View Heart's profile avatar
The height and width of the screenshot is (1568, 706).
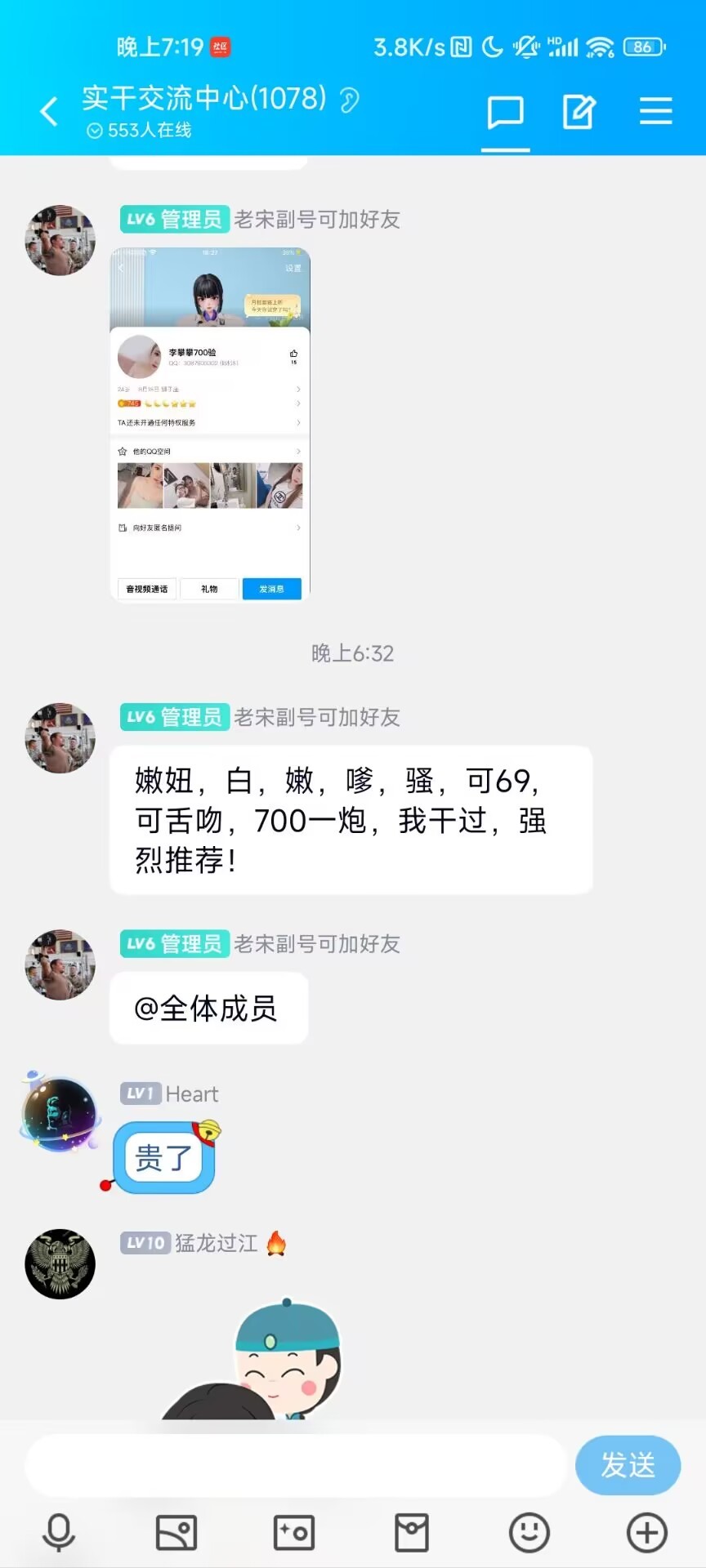[60, 1115]
